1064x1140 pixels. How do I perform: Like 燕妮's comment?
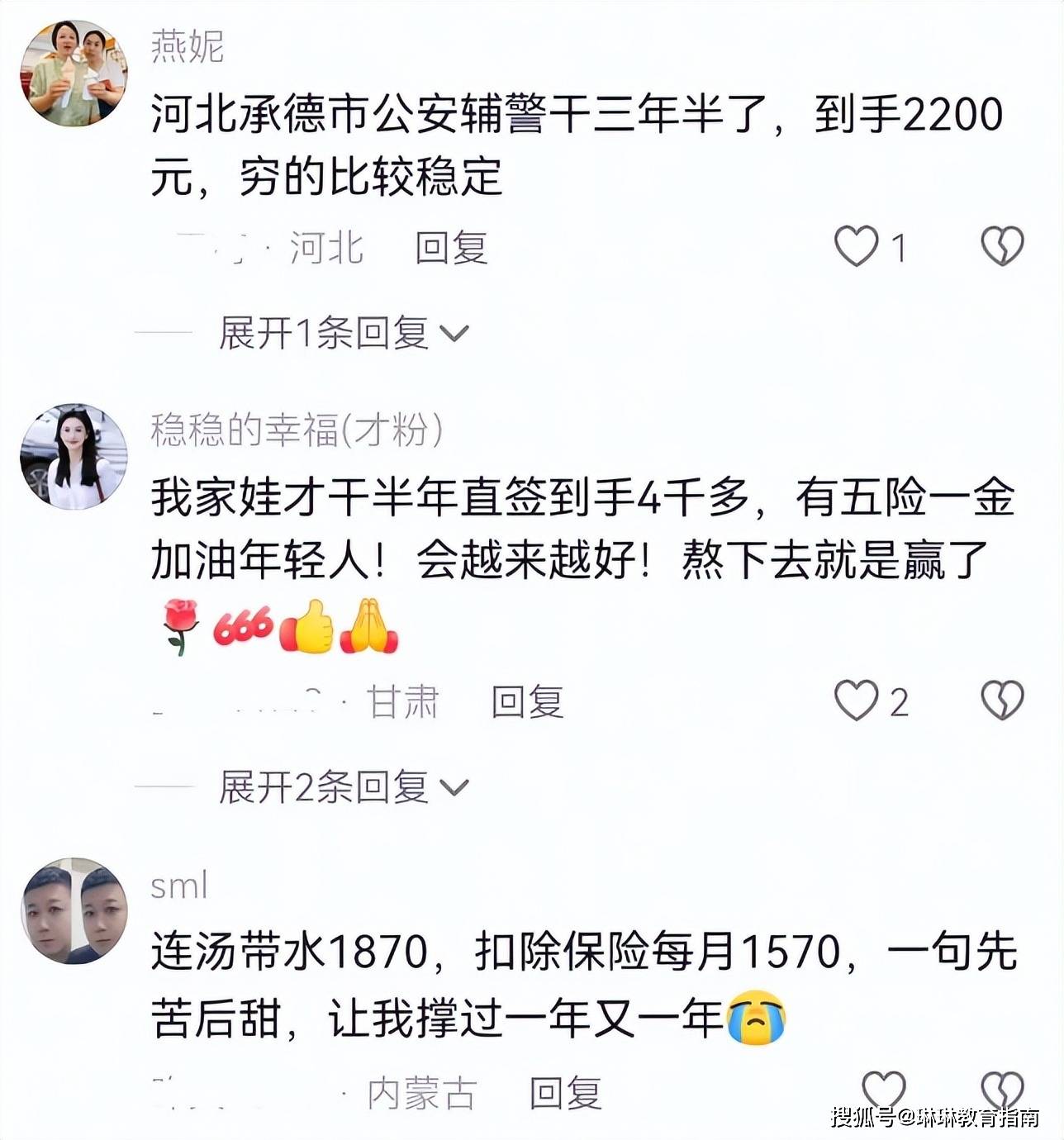pos(856,246)
